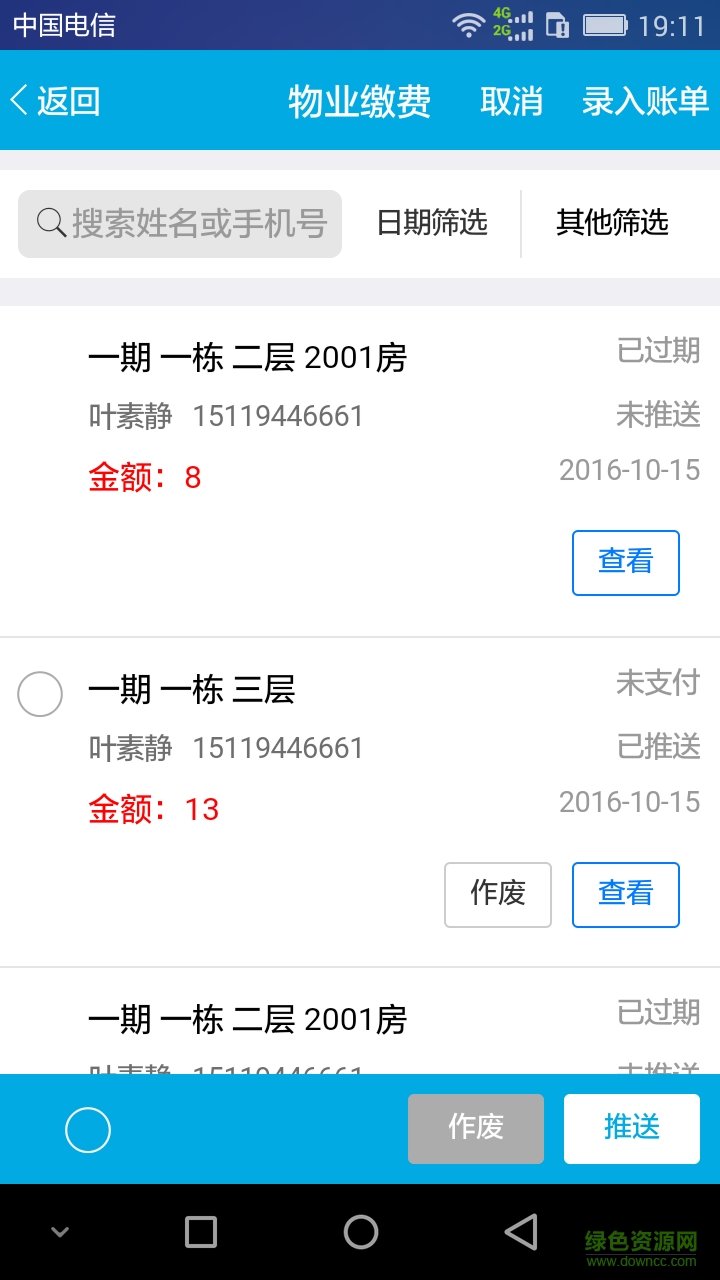The height and width of the screenshot is (1280, 720).
Task: Open 日期筛选 date filter
Action: tap(430, 224)
